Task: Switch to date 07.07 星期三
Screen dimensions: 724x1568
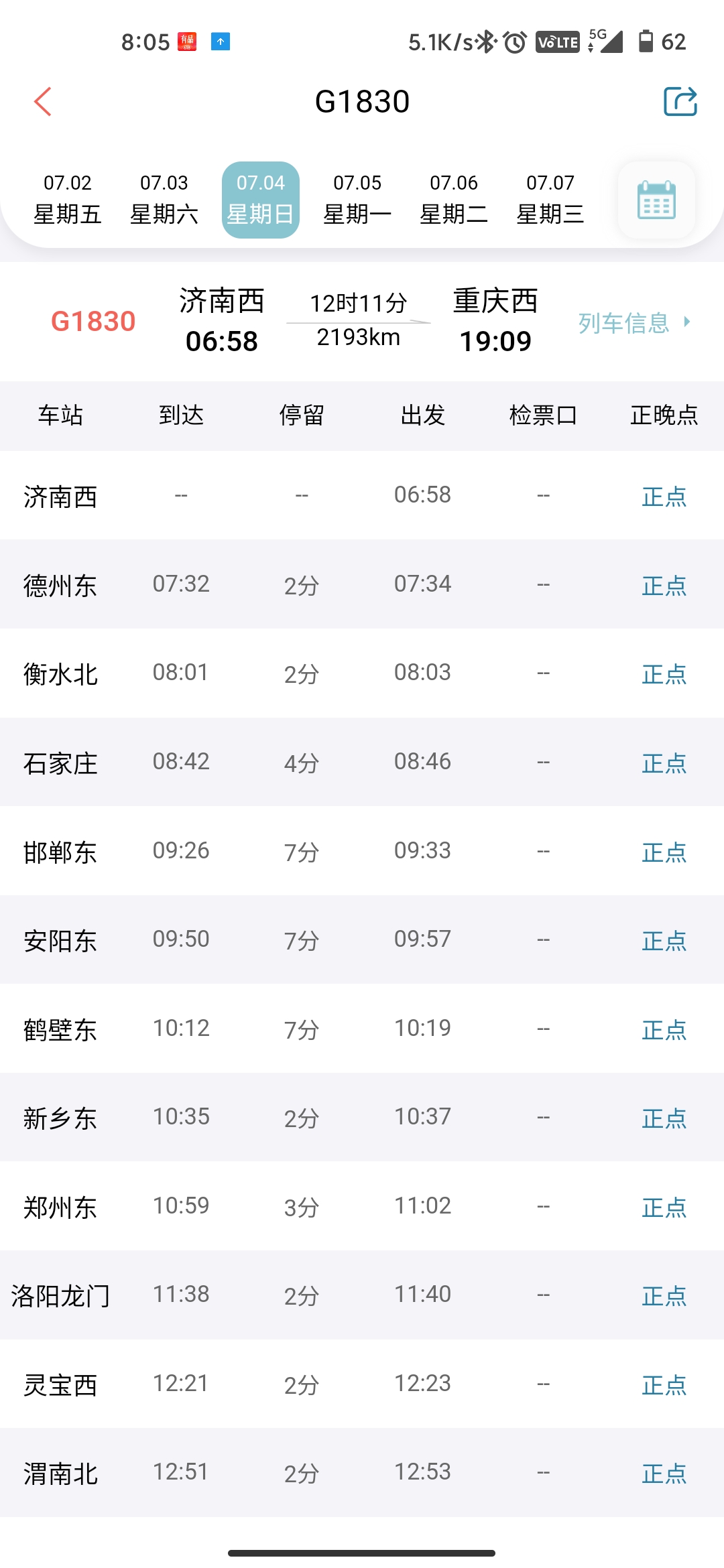Action: (x=550, y=200)
